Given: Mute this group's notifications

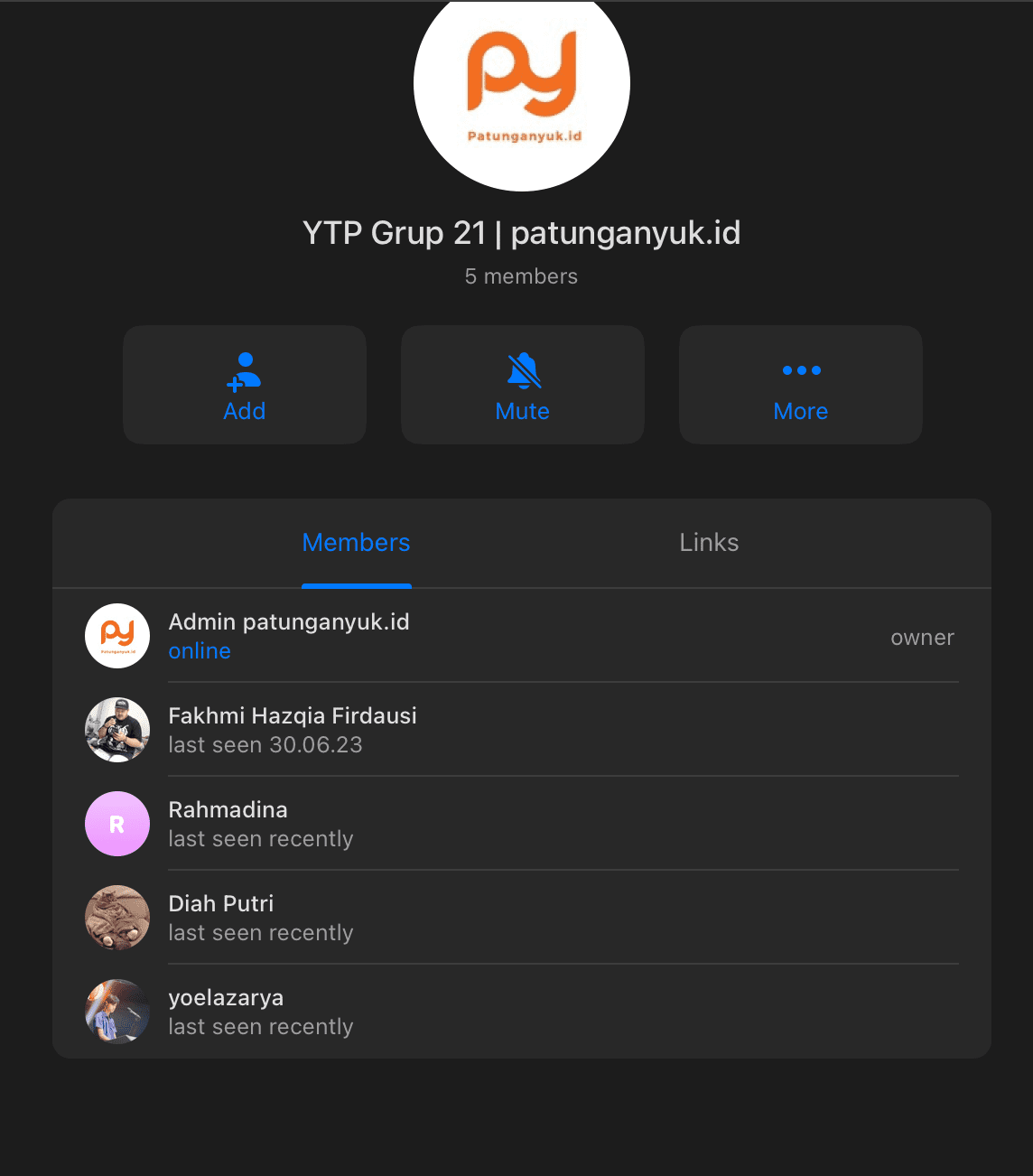Looking at the screenshot, I should (523, 385).
